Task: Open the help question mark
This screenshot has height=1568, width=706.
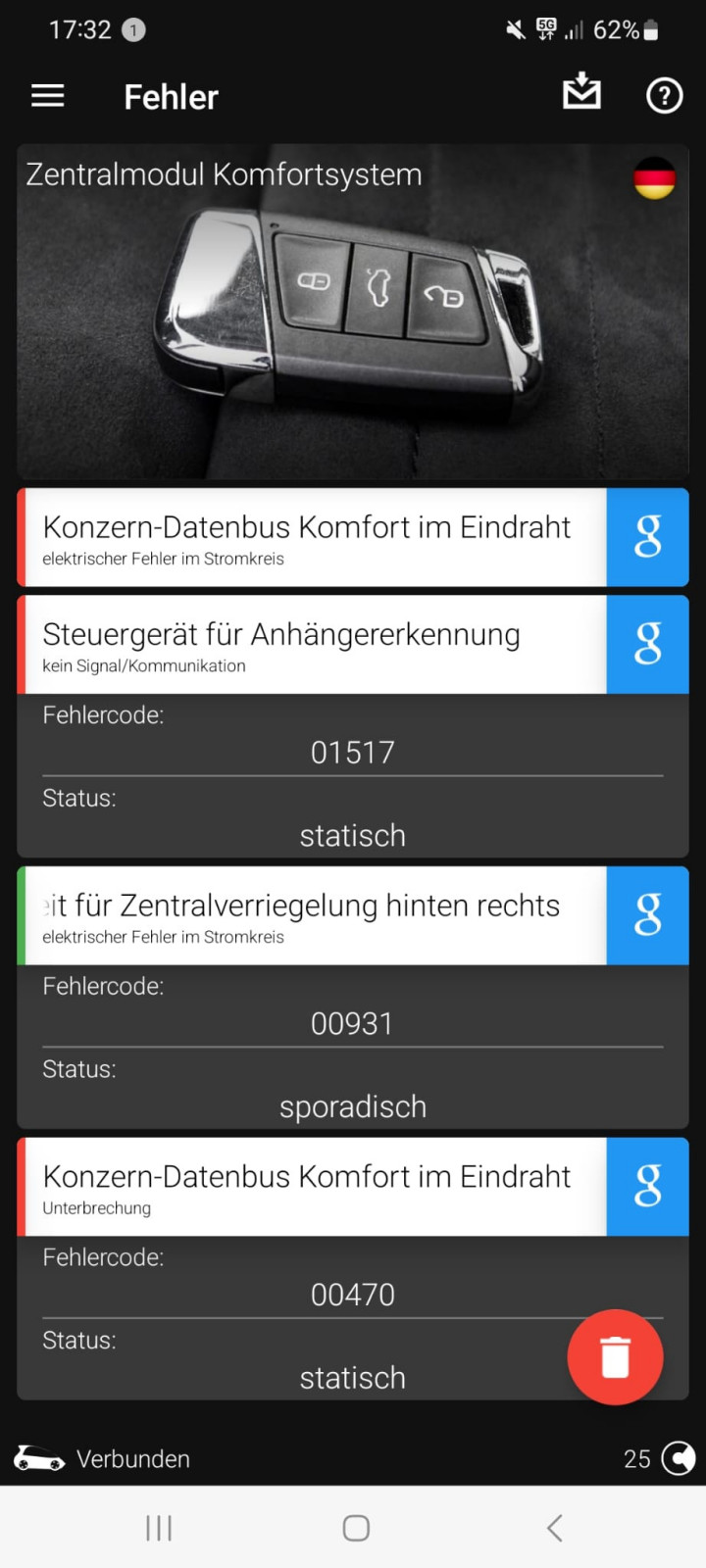Action: pyautogui.click(x=664, y=96)
